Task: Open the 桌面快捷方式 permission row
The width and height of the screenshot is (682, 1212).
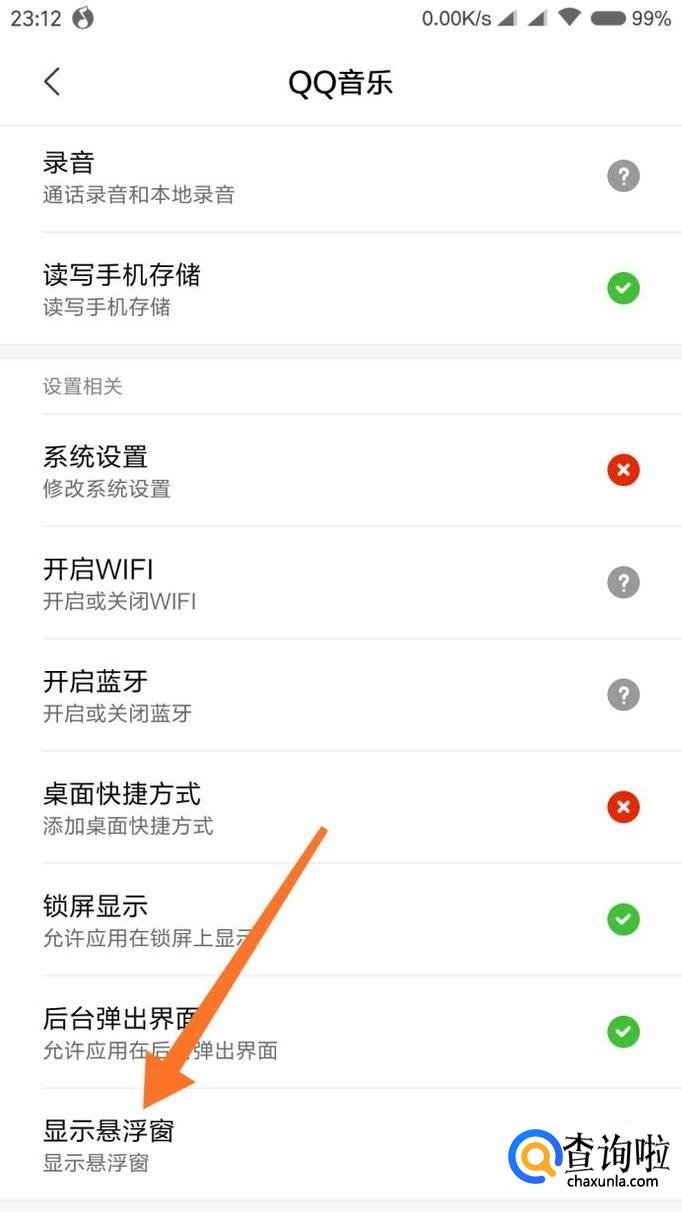Action: point(341,807)
